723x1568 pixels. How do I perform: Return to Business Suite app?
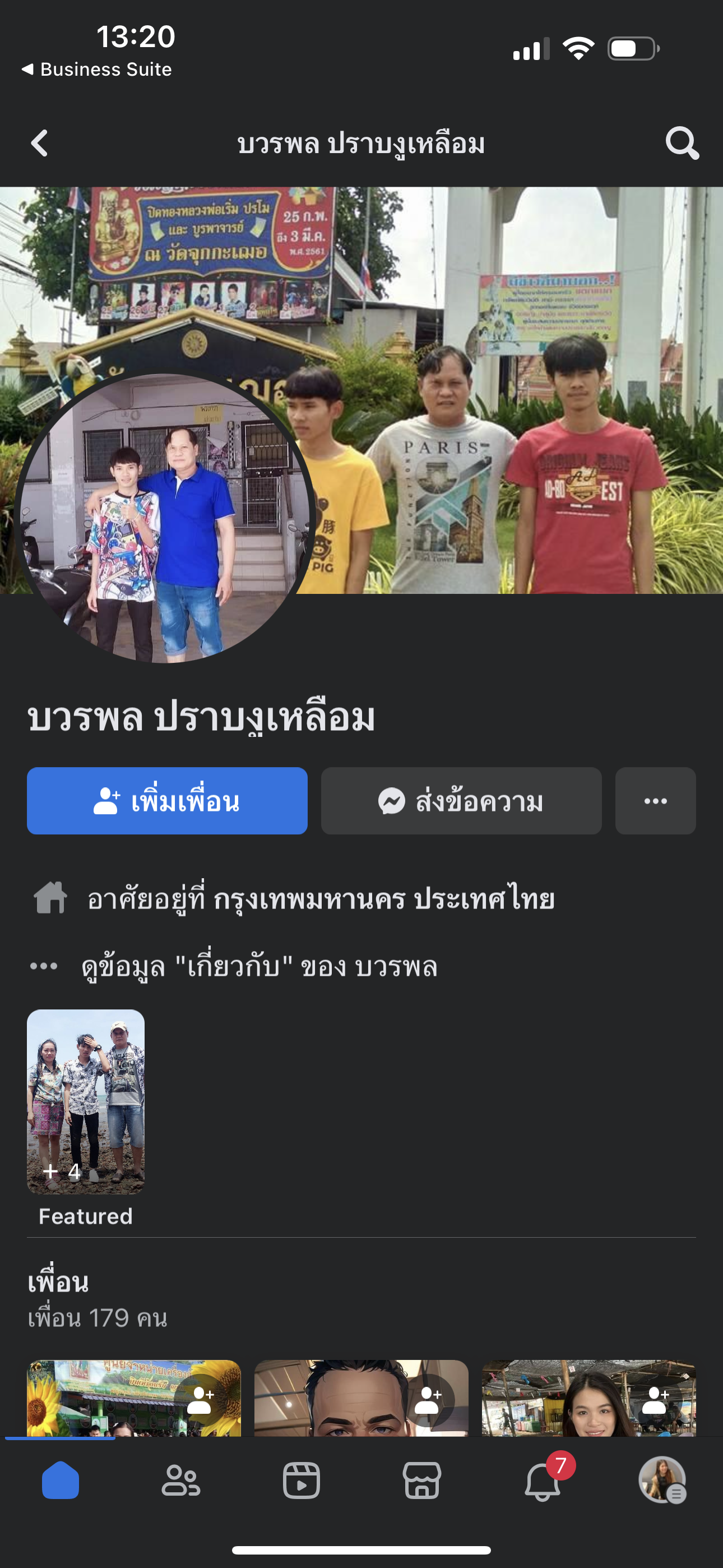click(x=98, y=70)
